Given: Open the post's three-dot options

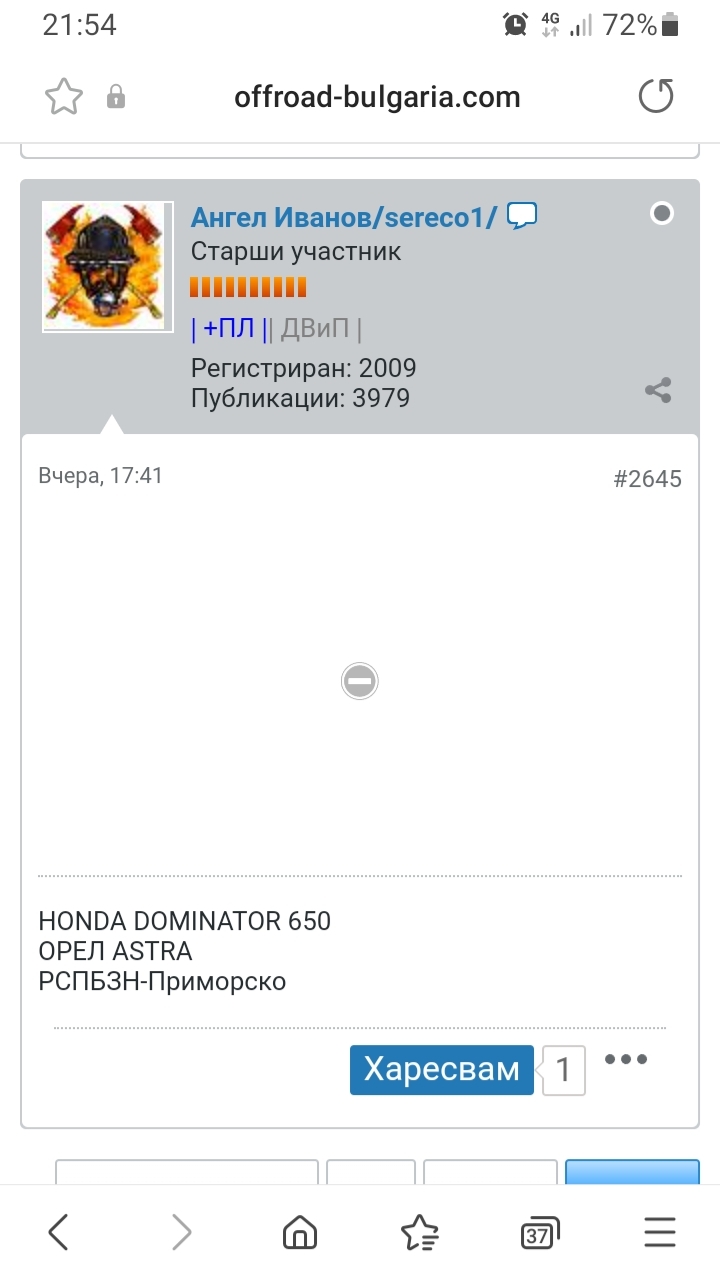Looking at the screenshot, I should [627, 1060].
